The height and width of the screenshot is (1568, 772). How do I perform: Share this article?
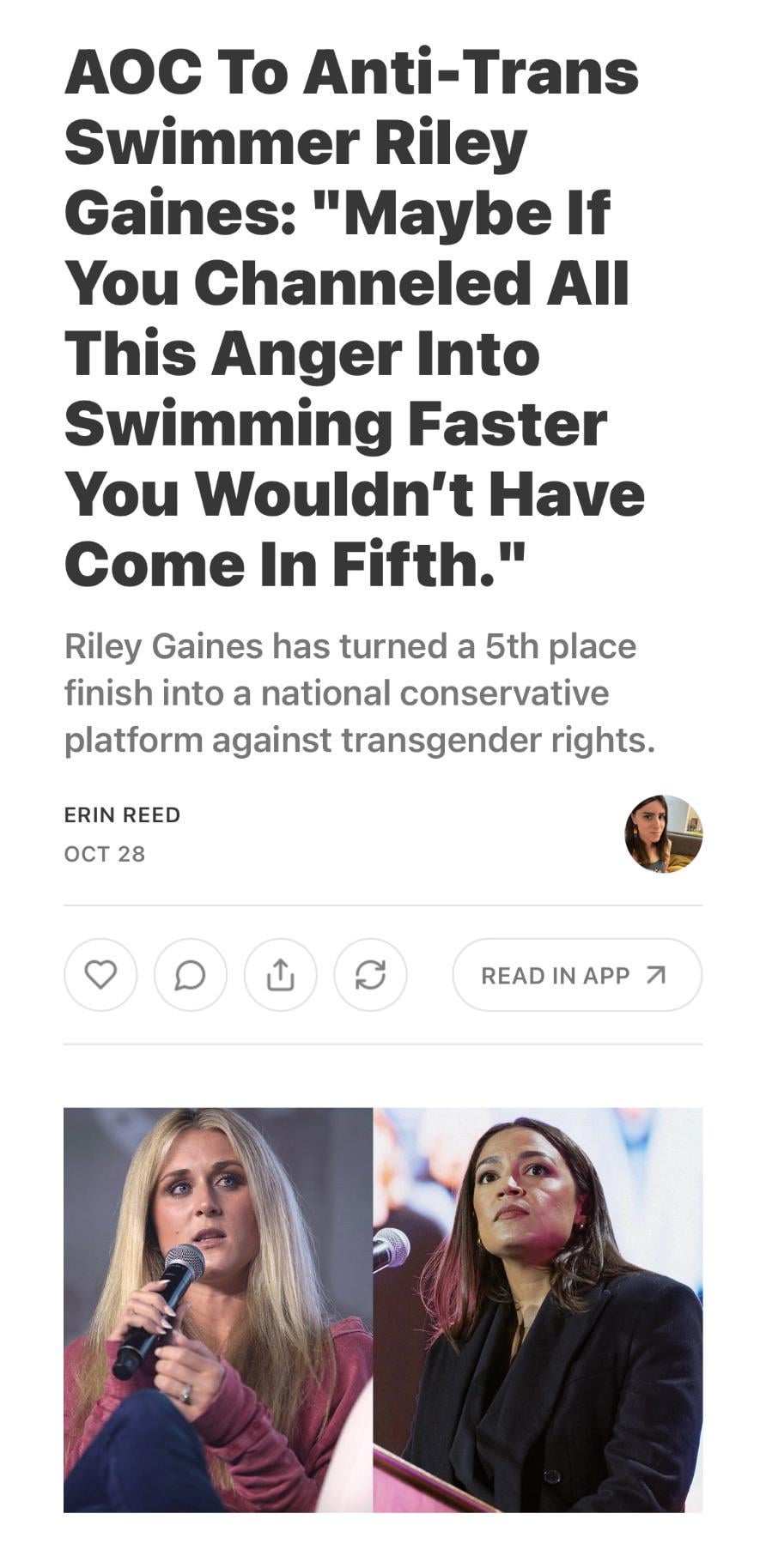[281, 974]
